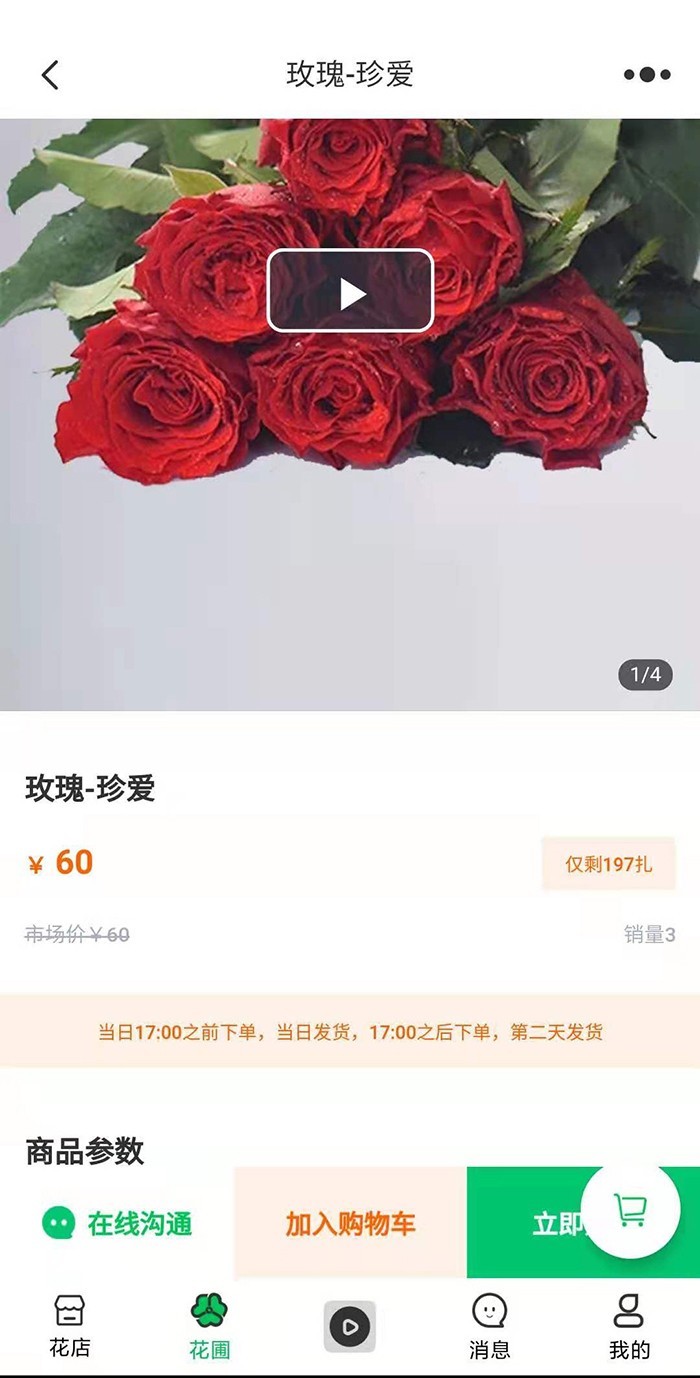
Task: Switch to the 花圃 tab
Action: pos(210,1325)
